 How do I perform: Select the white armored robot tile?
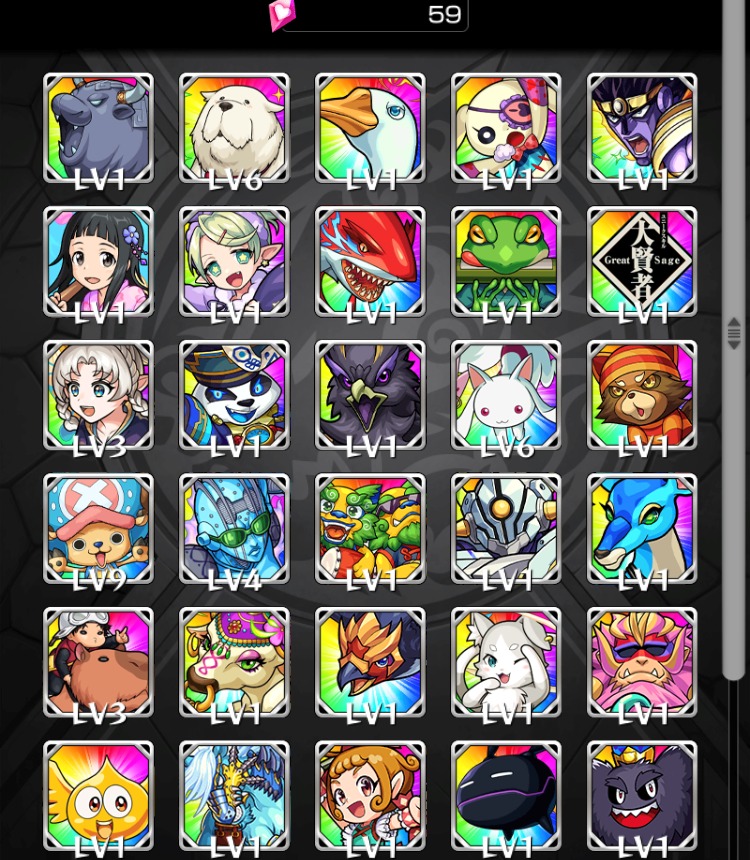tap(506, 528)
